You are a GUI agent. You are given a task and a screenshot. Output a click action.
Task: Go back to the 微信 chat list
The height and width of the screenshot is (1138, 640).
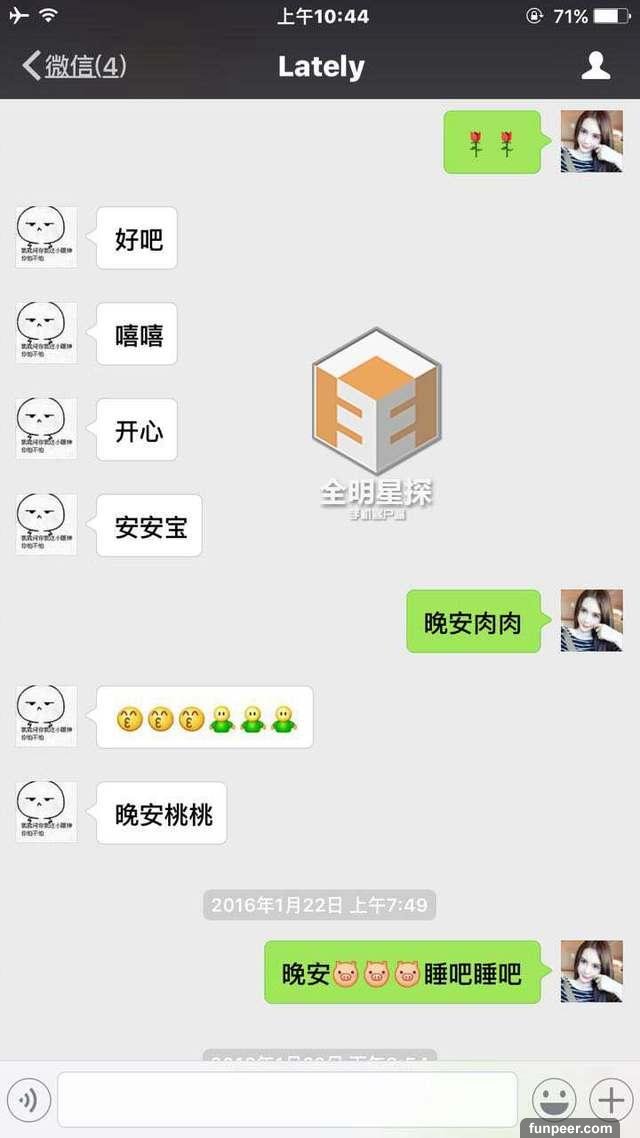click(72, 67)
